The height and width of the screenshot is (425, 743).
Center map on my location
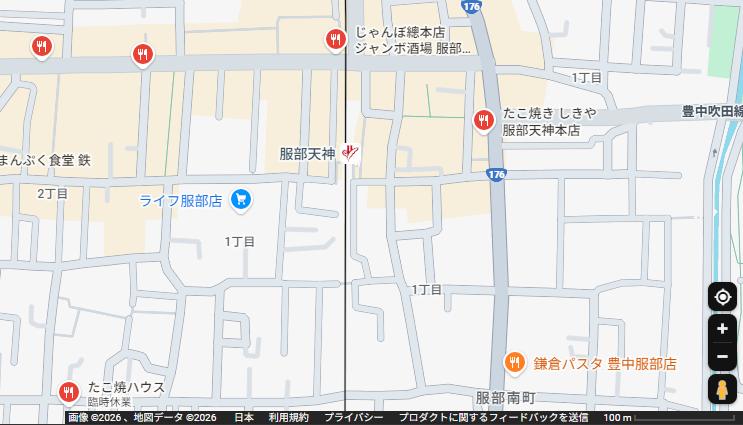pos(722,297)
